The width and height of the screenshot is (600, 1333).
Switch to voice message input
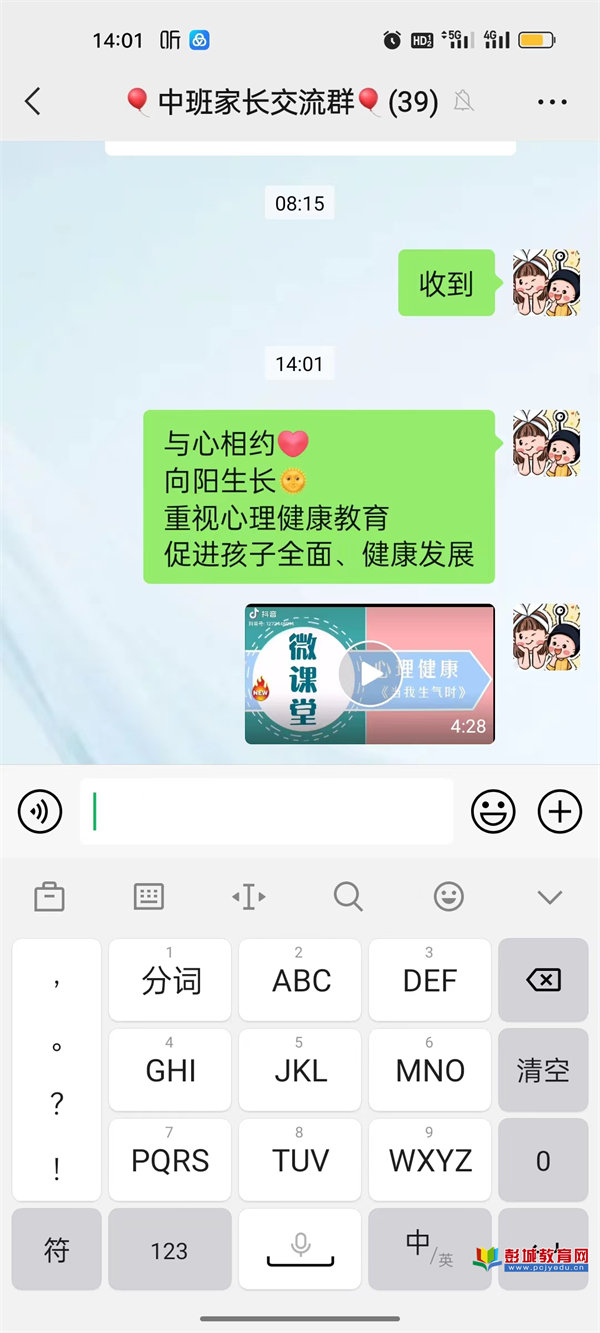[x=40, y=811]
